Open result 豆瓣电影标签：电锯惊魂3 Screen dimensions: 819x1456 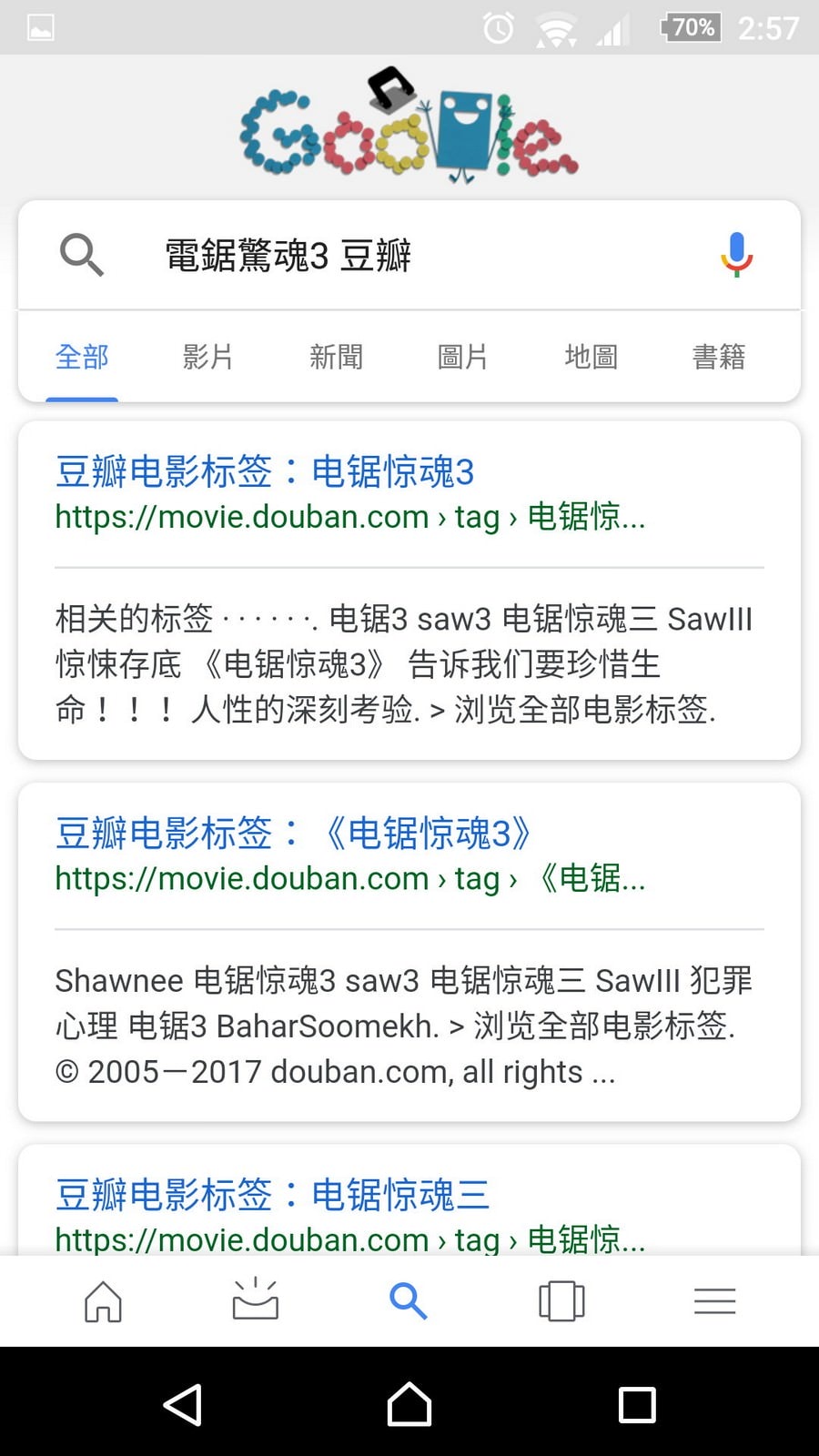click(x=265, y=472)
